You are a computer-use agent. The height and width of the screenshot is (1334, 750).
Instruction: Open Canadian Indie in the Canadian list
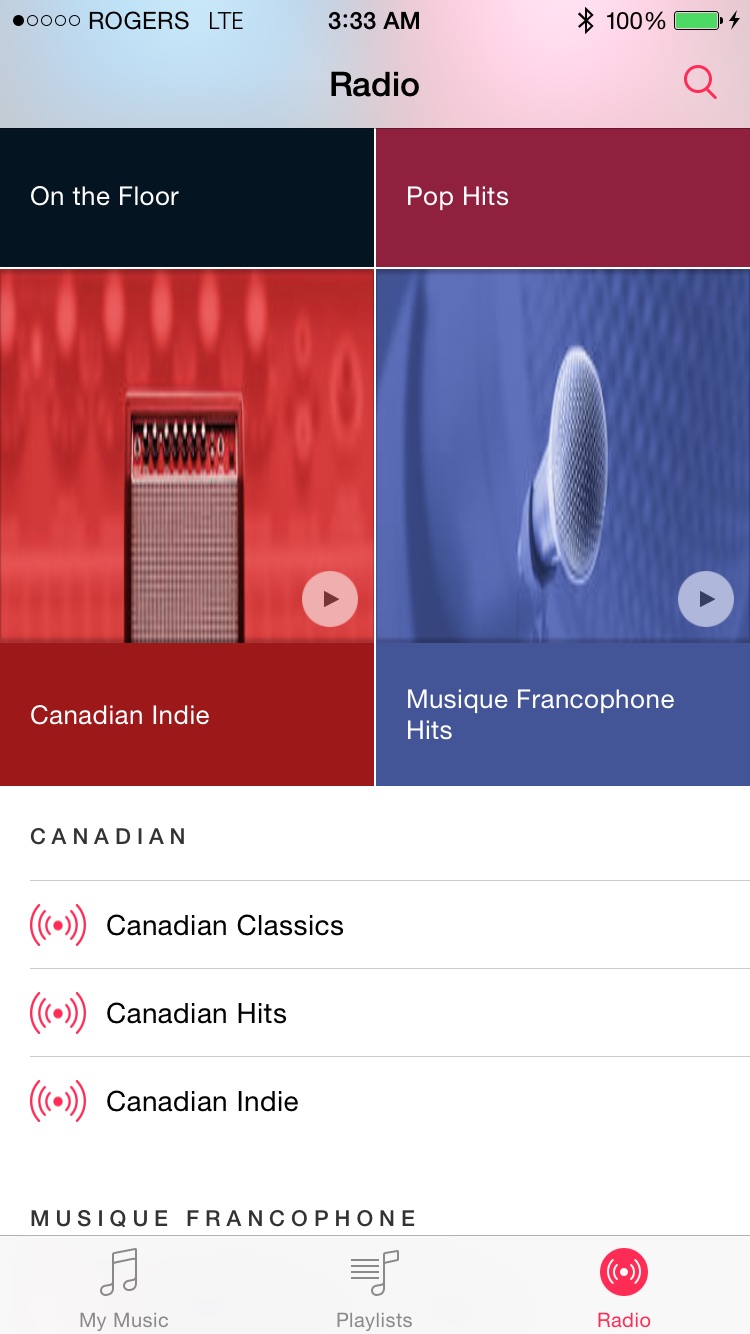coord(203,1101)
